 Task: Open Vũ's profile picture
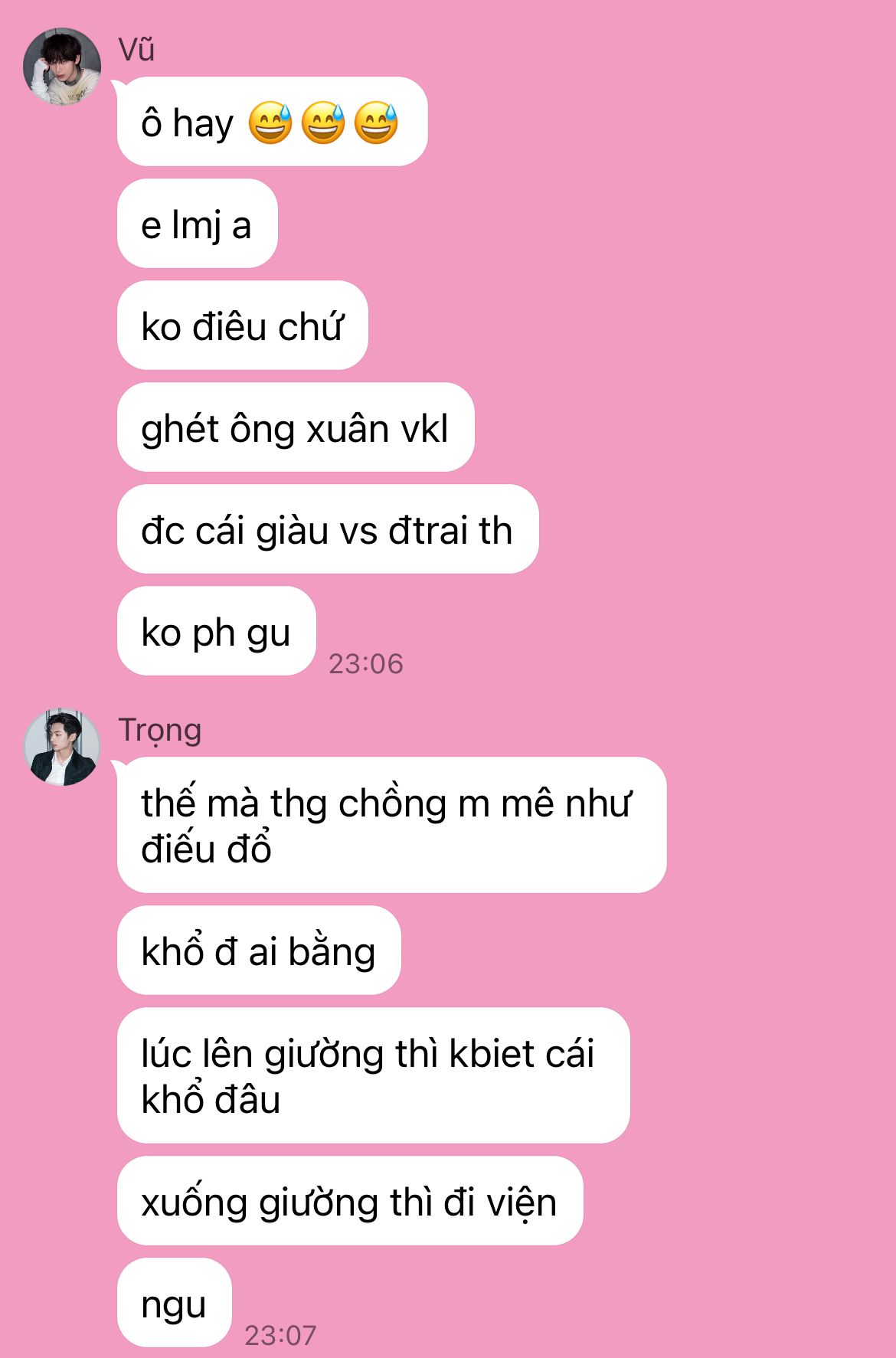(x=62, y=67)
